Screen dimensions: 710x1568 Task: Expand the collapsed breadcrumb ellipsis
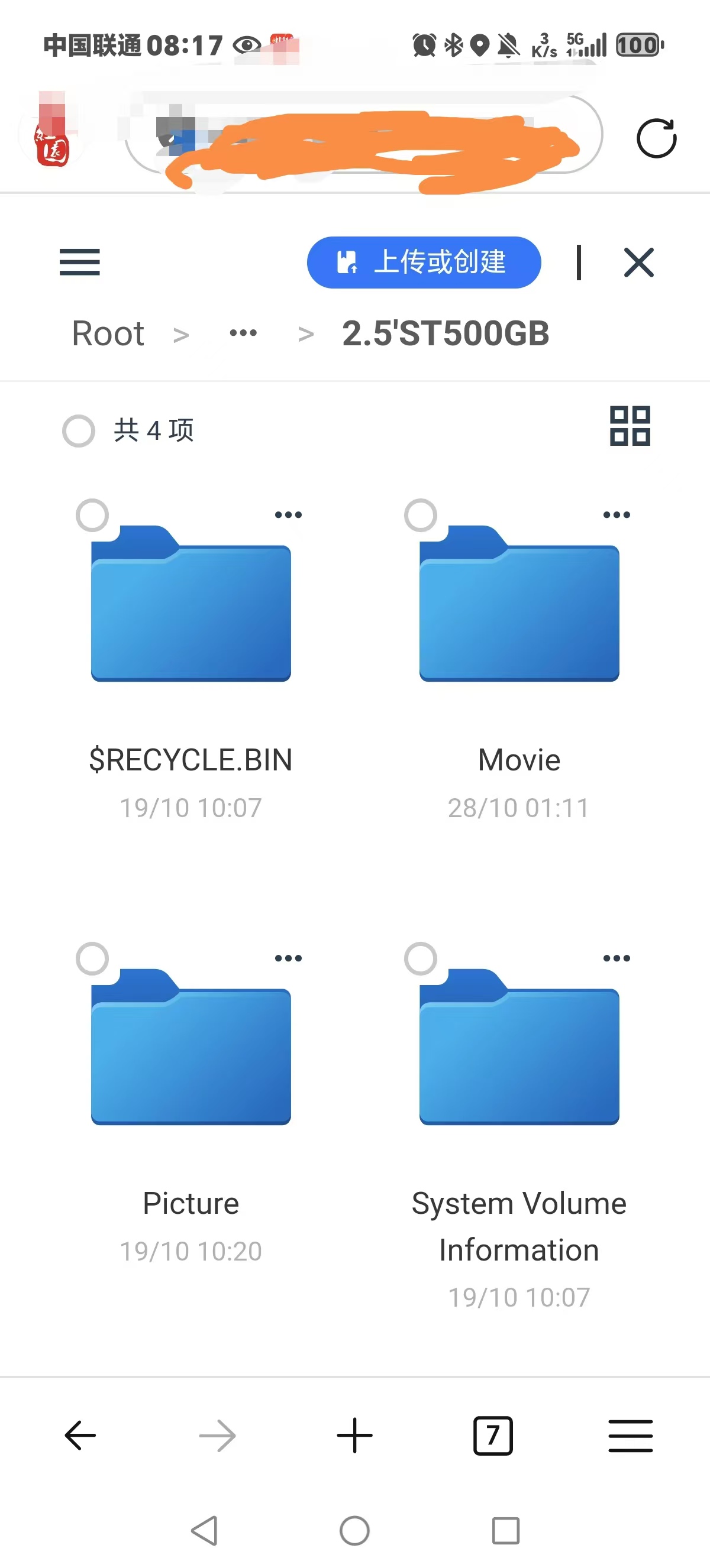[x=243, y=333]
